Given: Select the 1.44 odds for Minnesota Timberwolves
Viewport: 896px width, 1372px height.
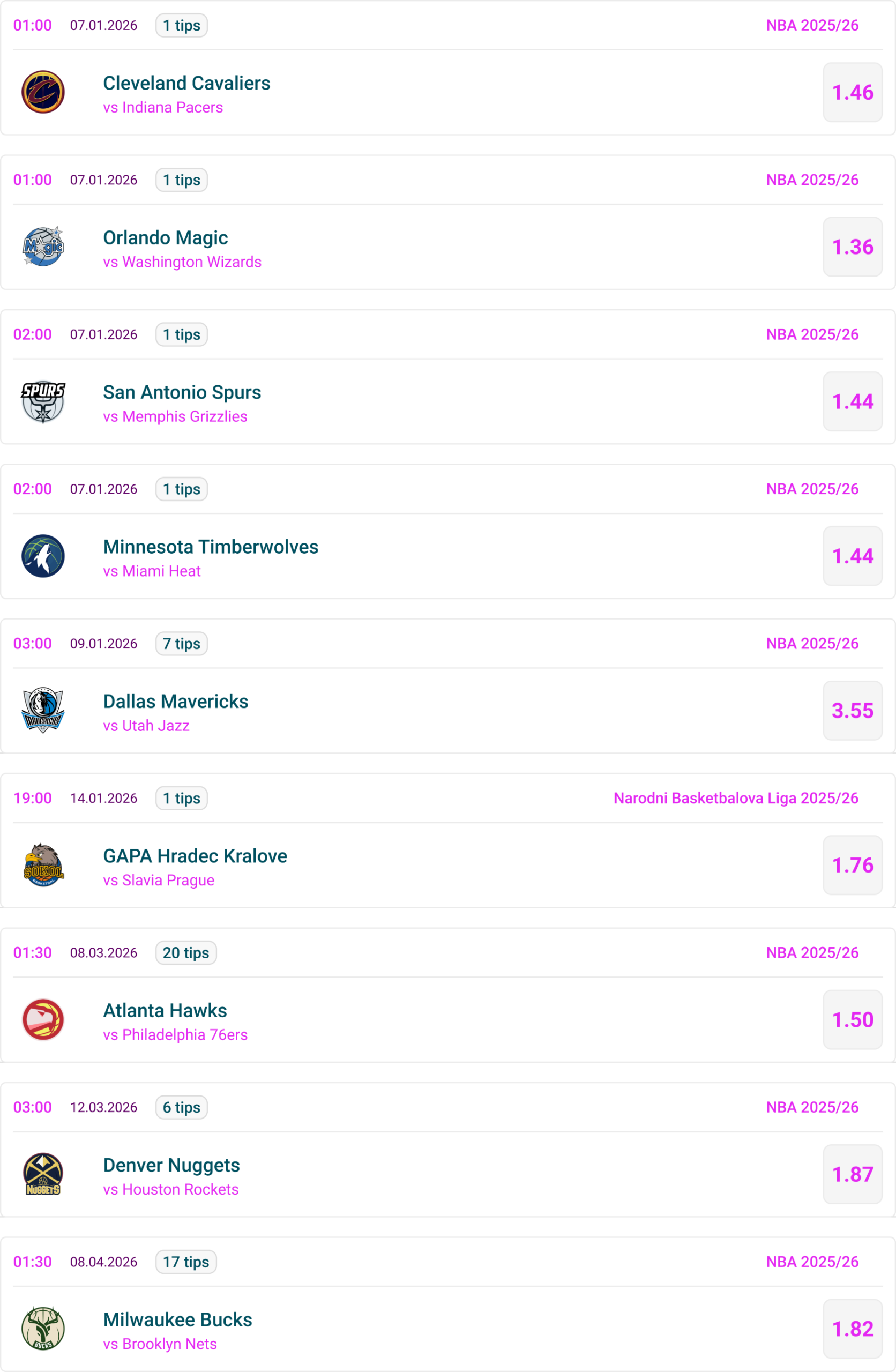Looking at the screenshot, I should coord(852,556).
